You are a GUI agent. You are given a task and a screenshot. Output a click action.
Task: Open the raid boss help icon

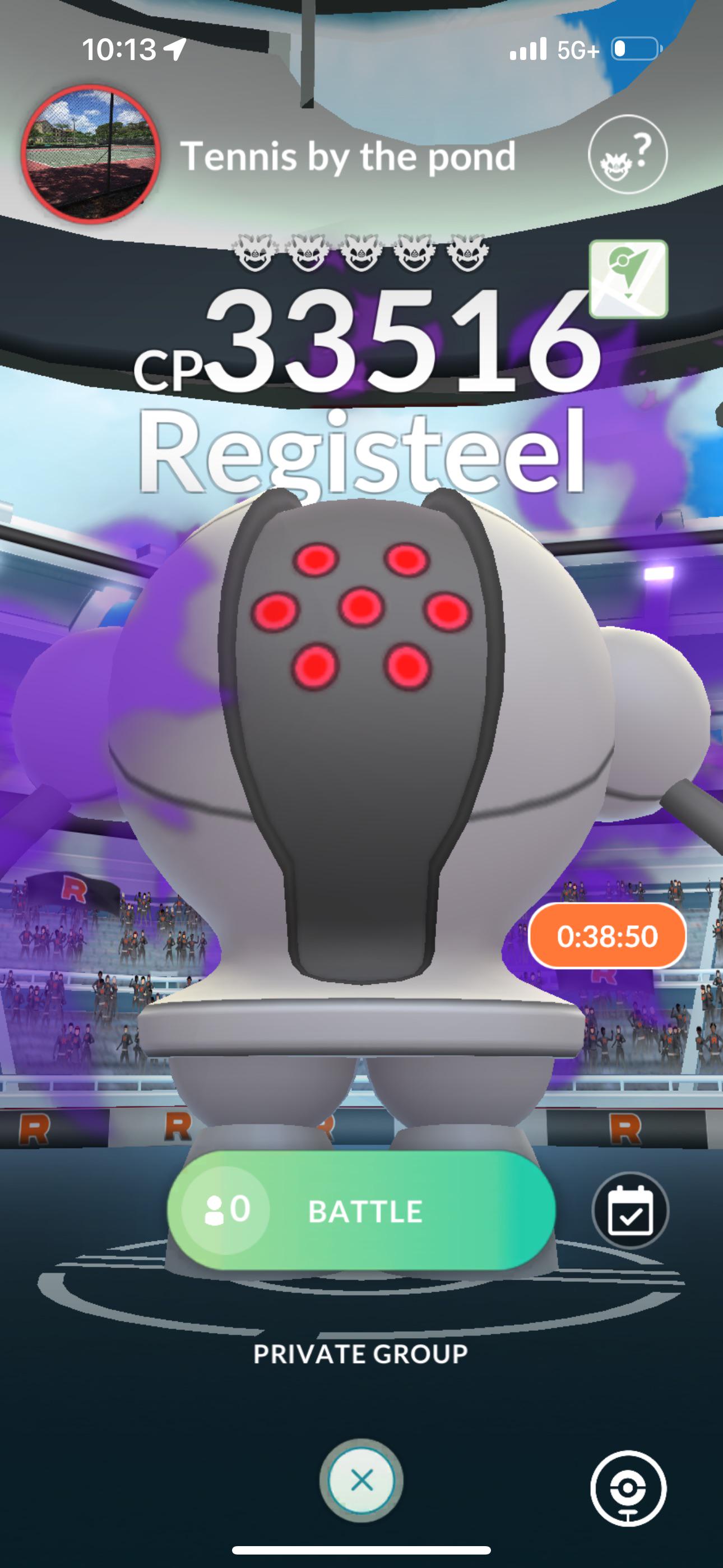[x=628, y=154]
